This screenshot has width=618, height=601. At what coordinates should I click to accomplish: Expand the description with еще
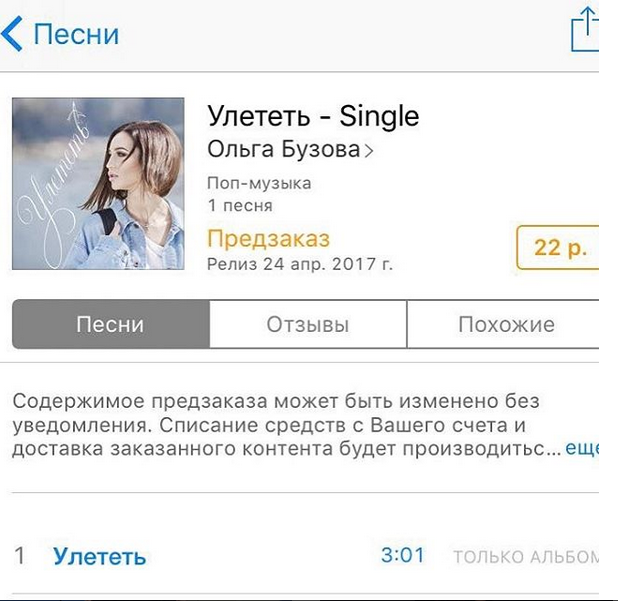pos(582,449)
